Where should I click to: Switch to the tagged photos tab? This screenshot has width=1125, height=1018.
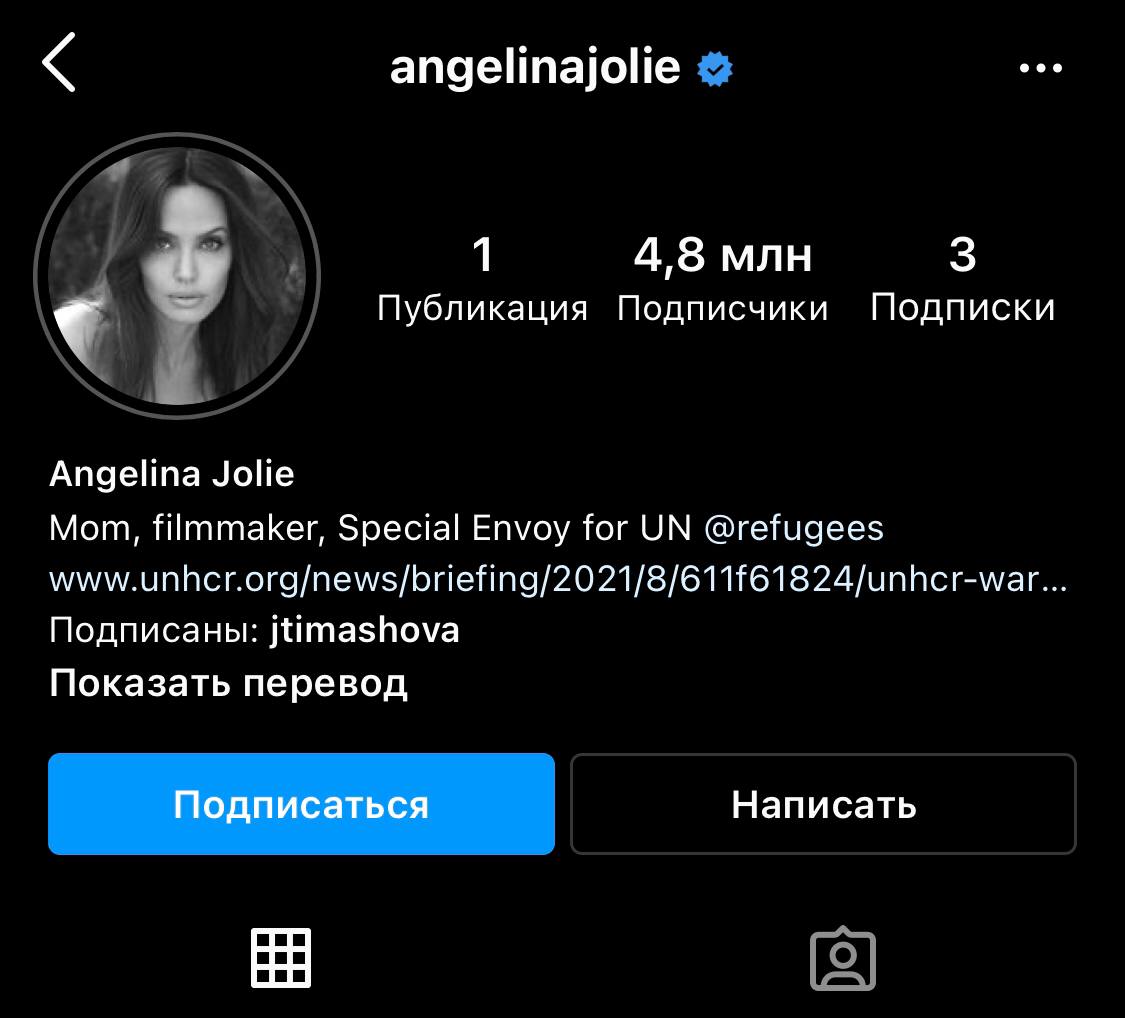842,958
